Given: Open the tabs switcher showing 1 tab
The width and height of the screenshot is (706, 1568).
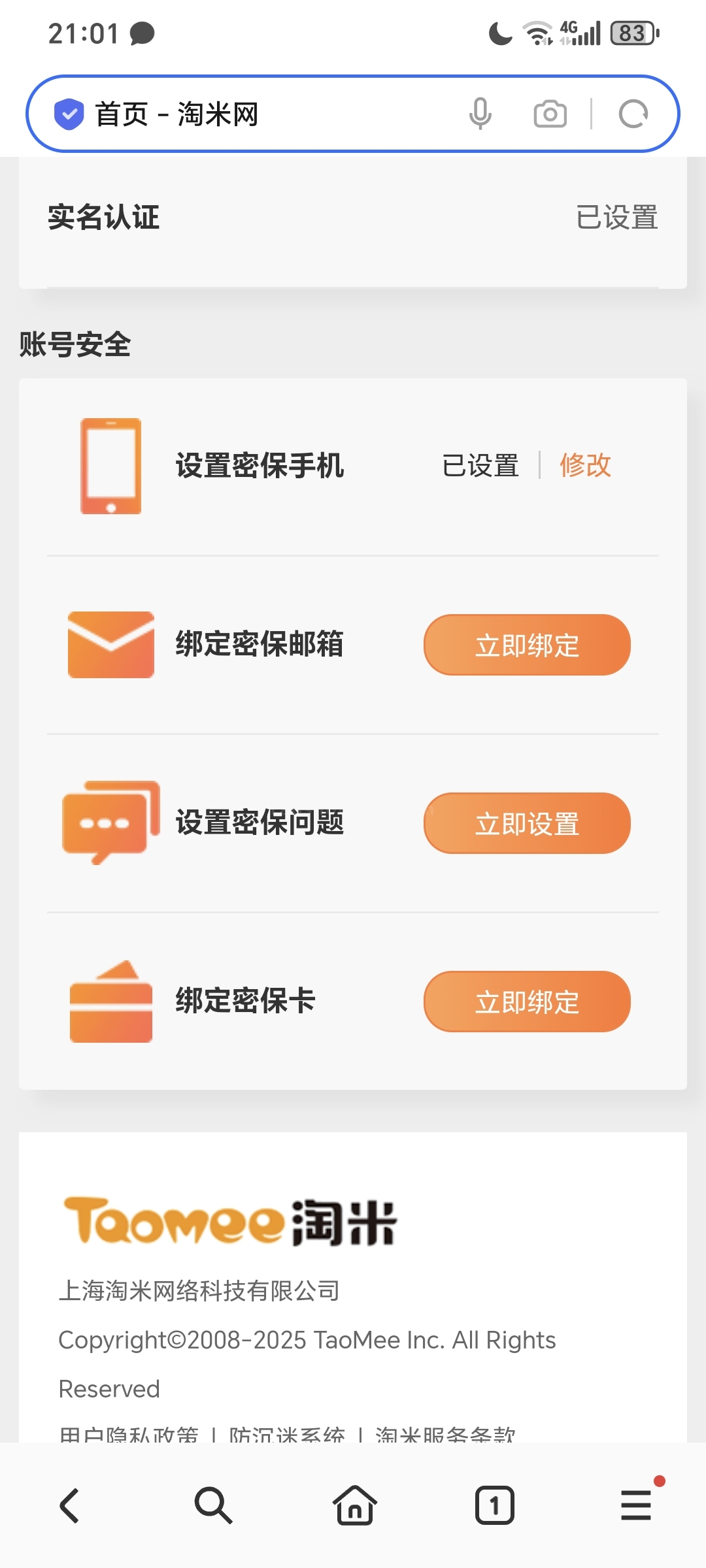Looking at the screenshot, I should click(x=495, y=1505).
